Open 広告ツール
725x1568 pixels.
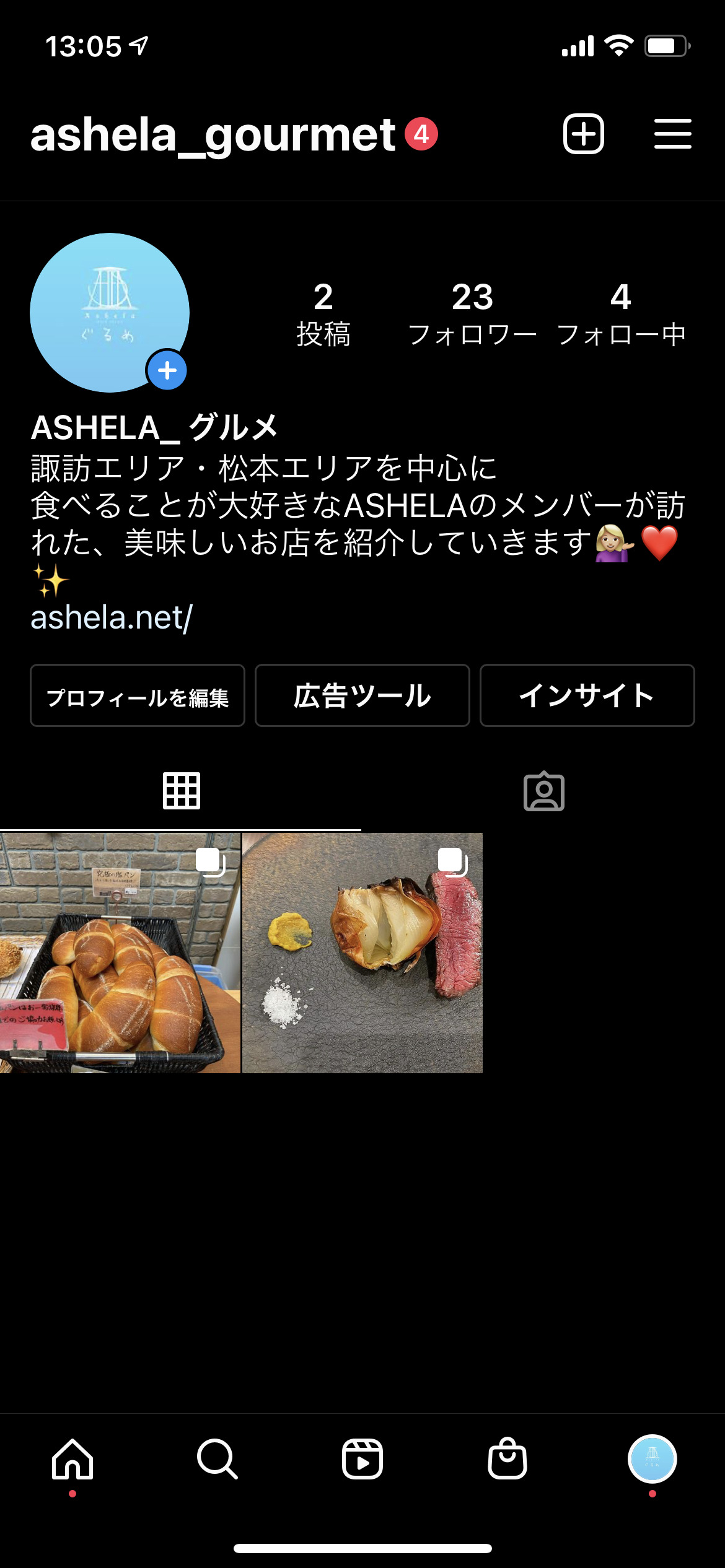click(362, 695)
